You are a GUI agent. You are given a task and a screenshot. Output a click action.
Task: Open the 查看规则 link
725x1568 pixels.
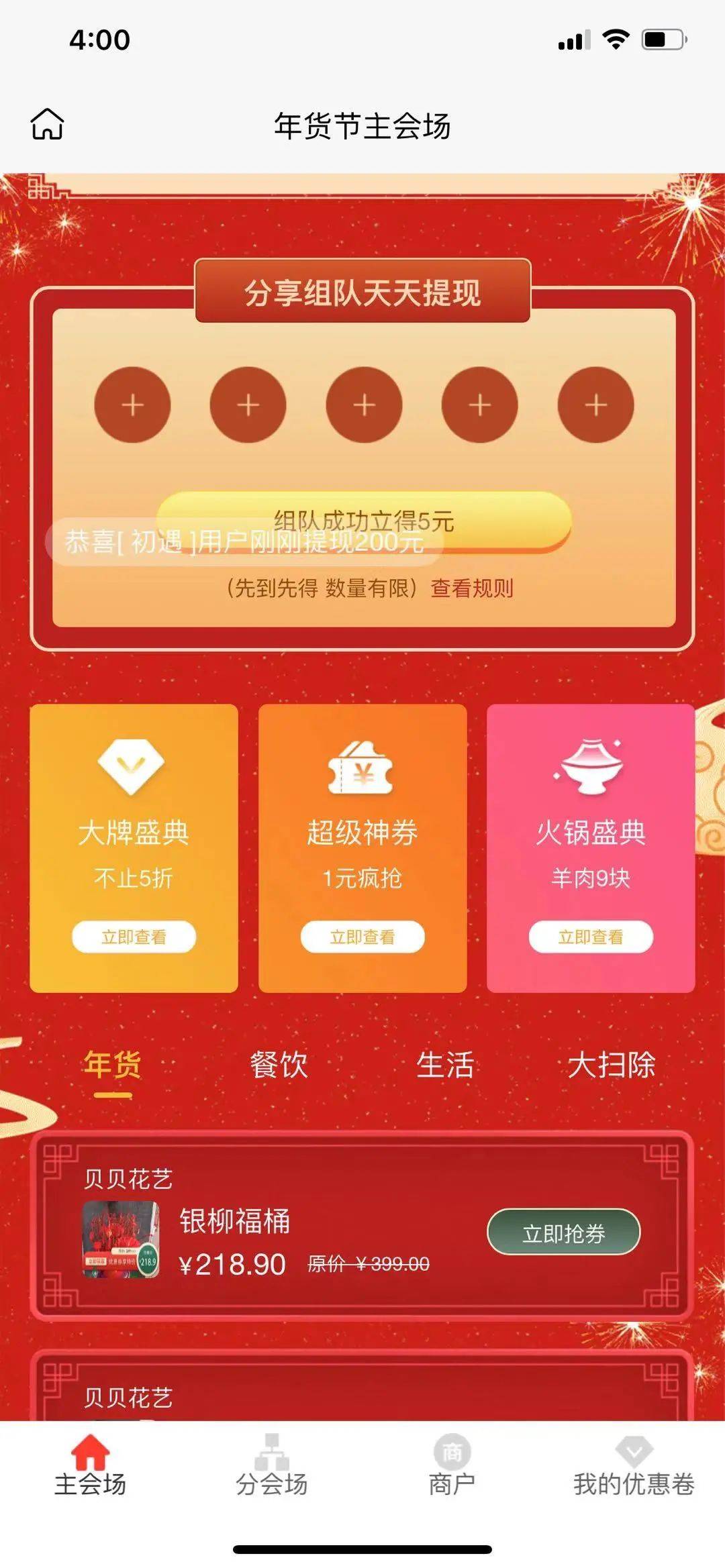[472, 588]
